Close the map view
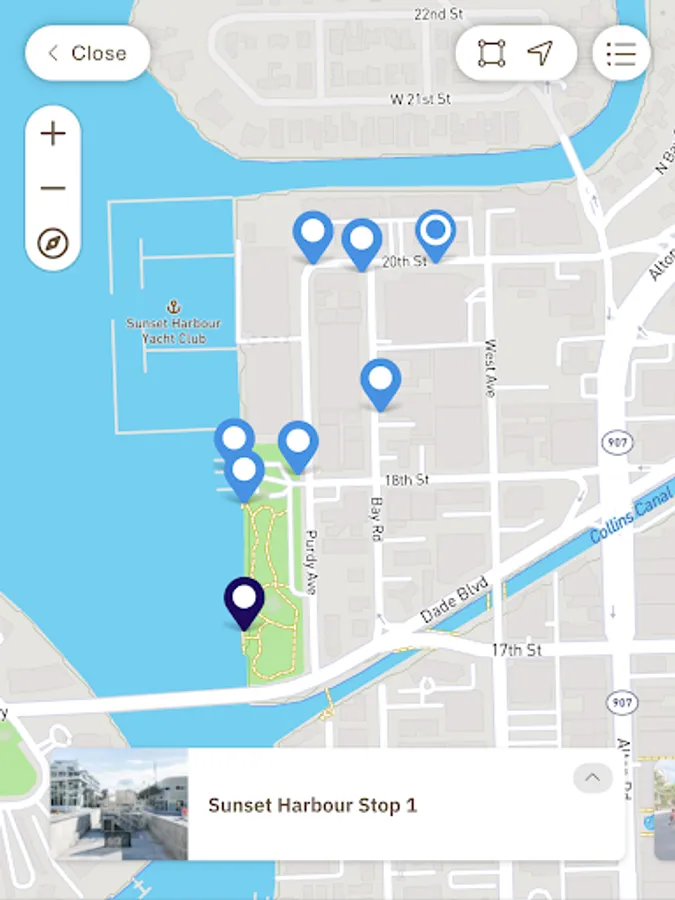The height and width of the screenshot is (900, 675). pyautogui.click(x=88, y=53)
